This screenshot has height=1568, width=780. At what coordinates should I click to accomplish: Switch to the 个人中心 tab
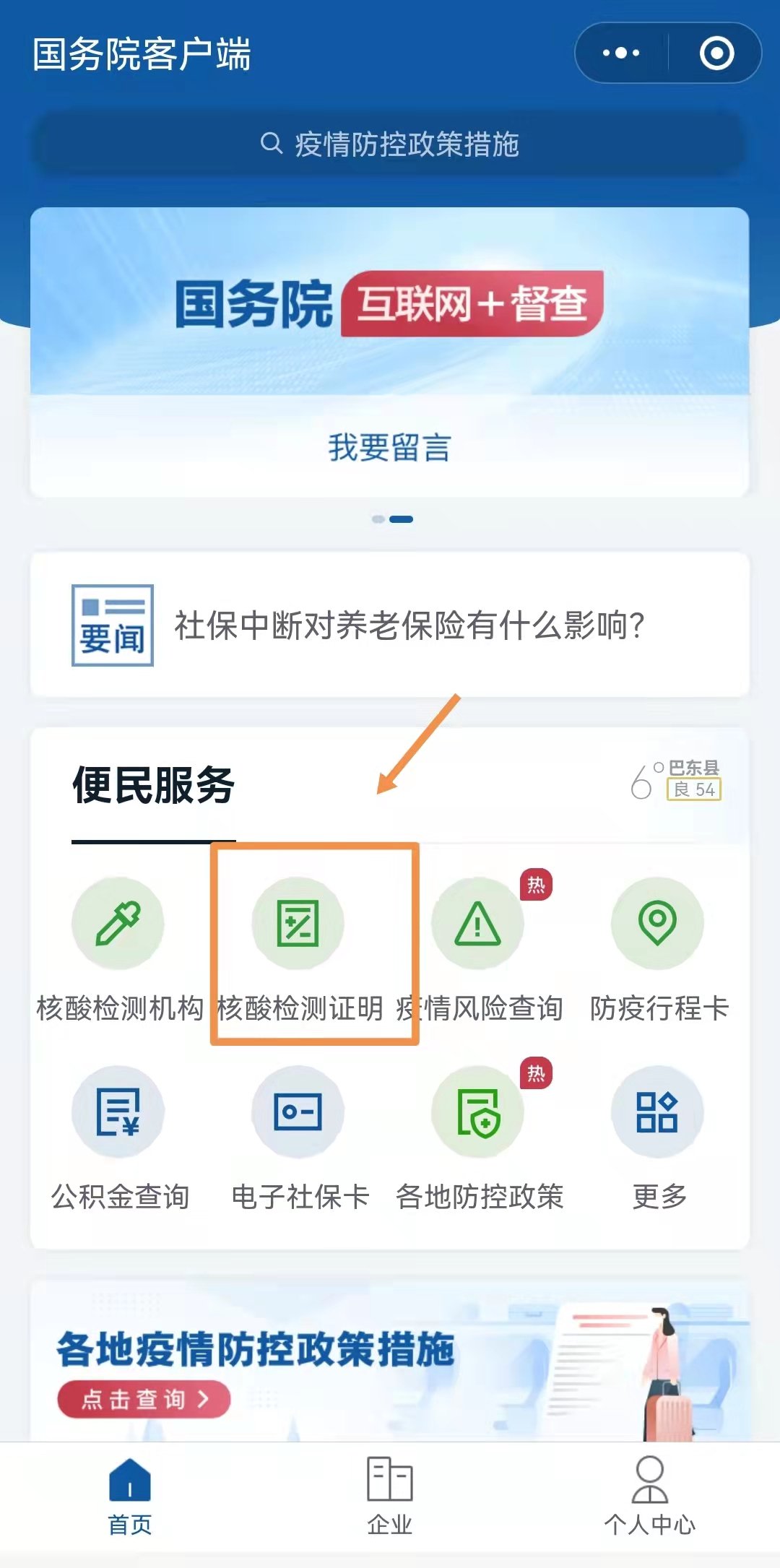click(x=649, y=1495)
